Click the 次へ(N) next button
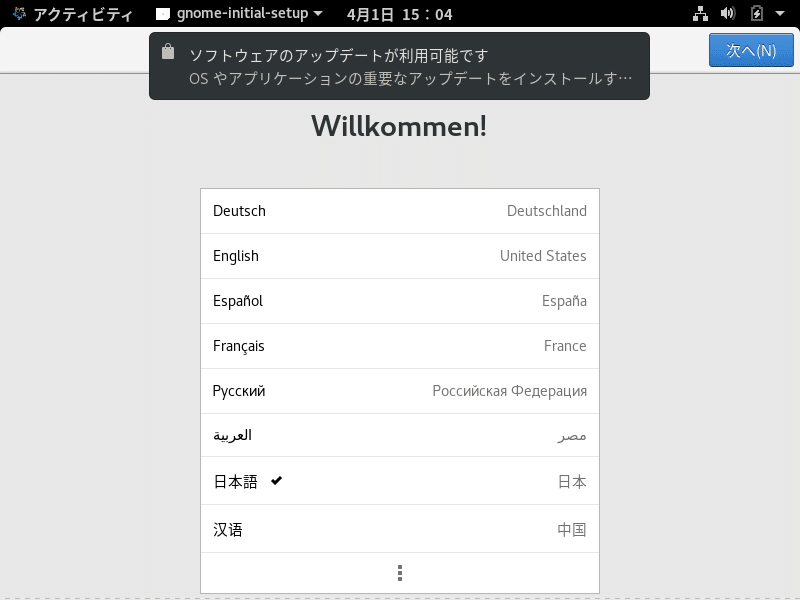This screenshot has height=600, width=800. tap(751, 50)
